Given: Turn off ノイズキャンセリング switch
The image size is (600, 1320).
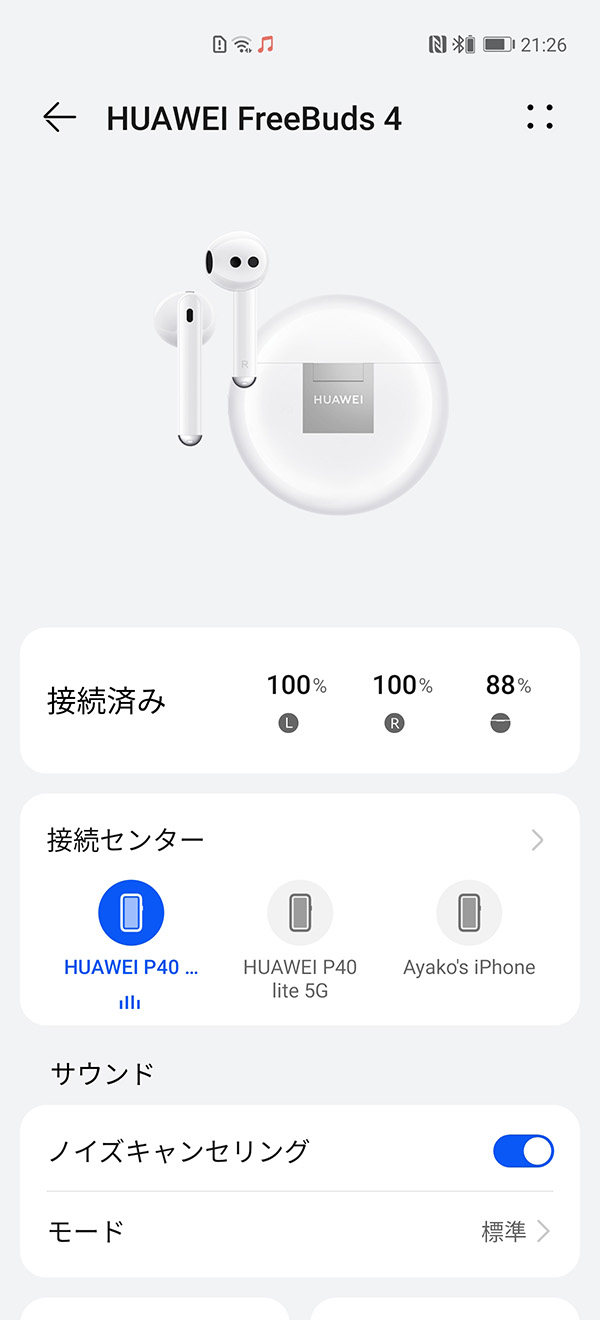Looking at the screenshot, I should pyautogui.click(x=523, y=1151).
